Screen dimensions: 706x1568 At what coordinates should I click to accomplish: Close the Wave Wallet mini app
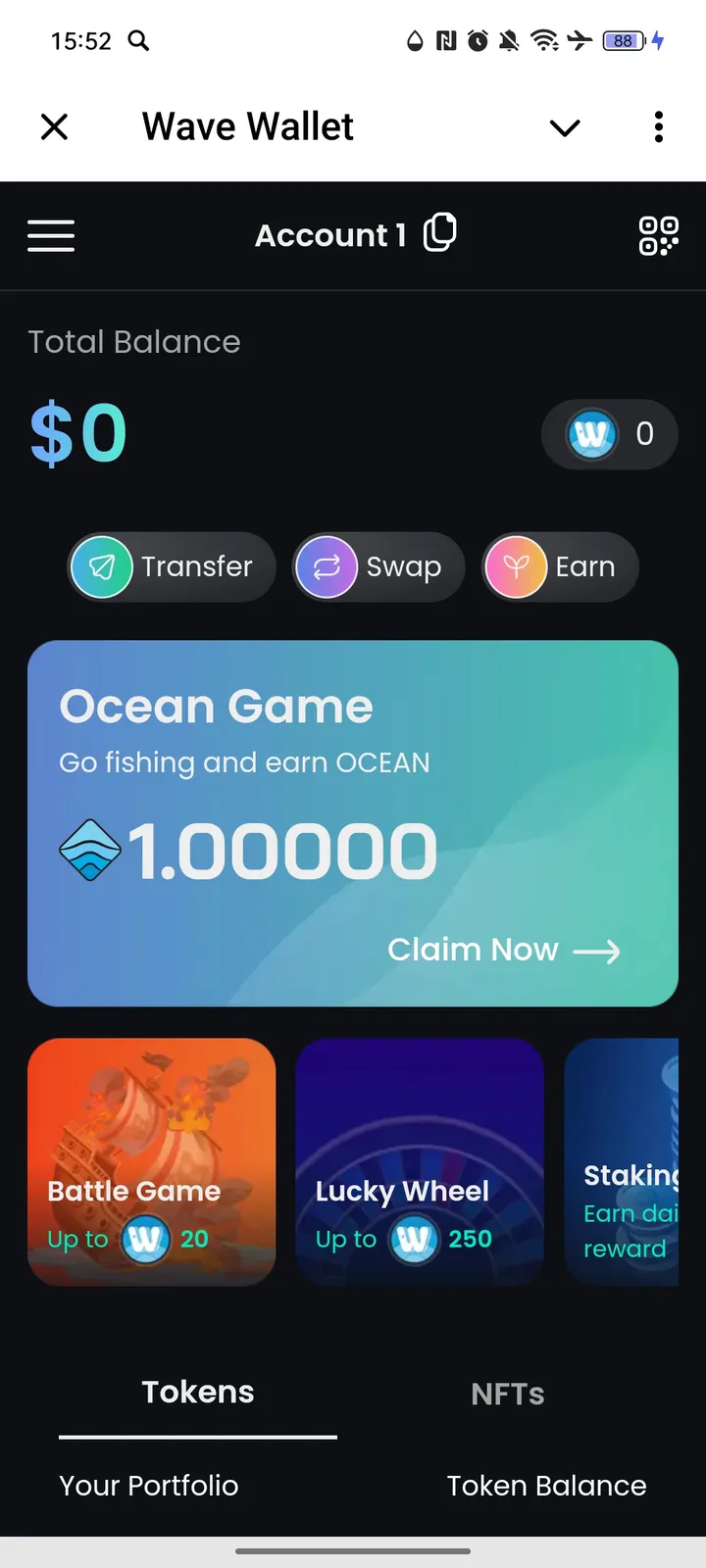55,126
